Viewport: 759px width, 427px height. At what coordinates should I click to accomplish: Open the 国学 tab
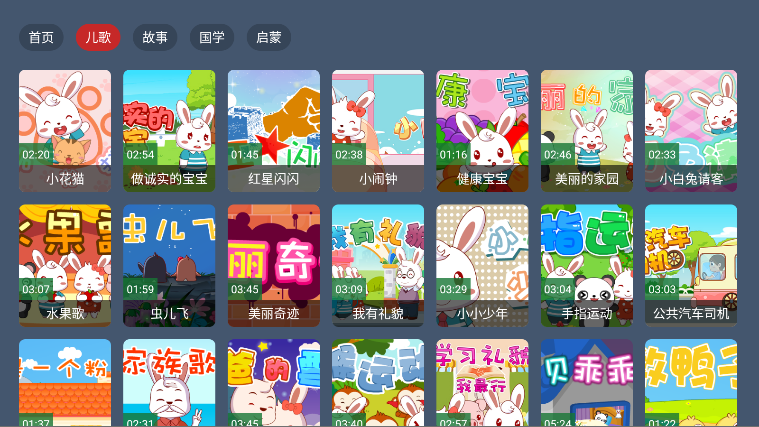(x=212, y=37)
